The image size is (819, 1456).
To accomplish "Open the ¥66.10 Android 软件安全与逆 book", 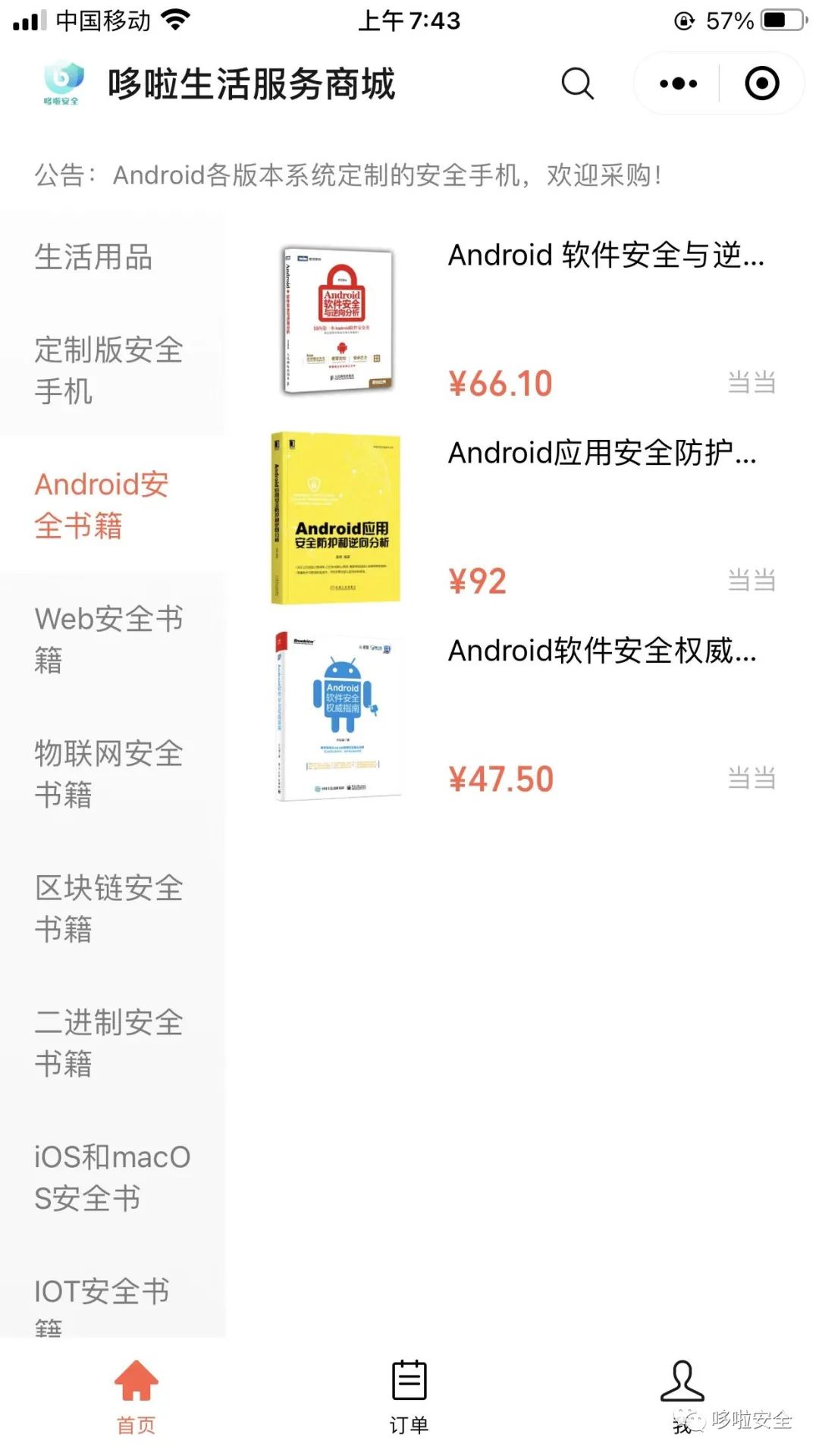I will coord(523,319).
